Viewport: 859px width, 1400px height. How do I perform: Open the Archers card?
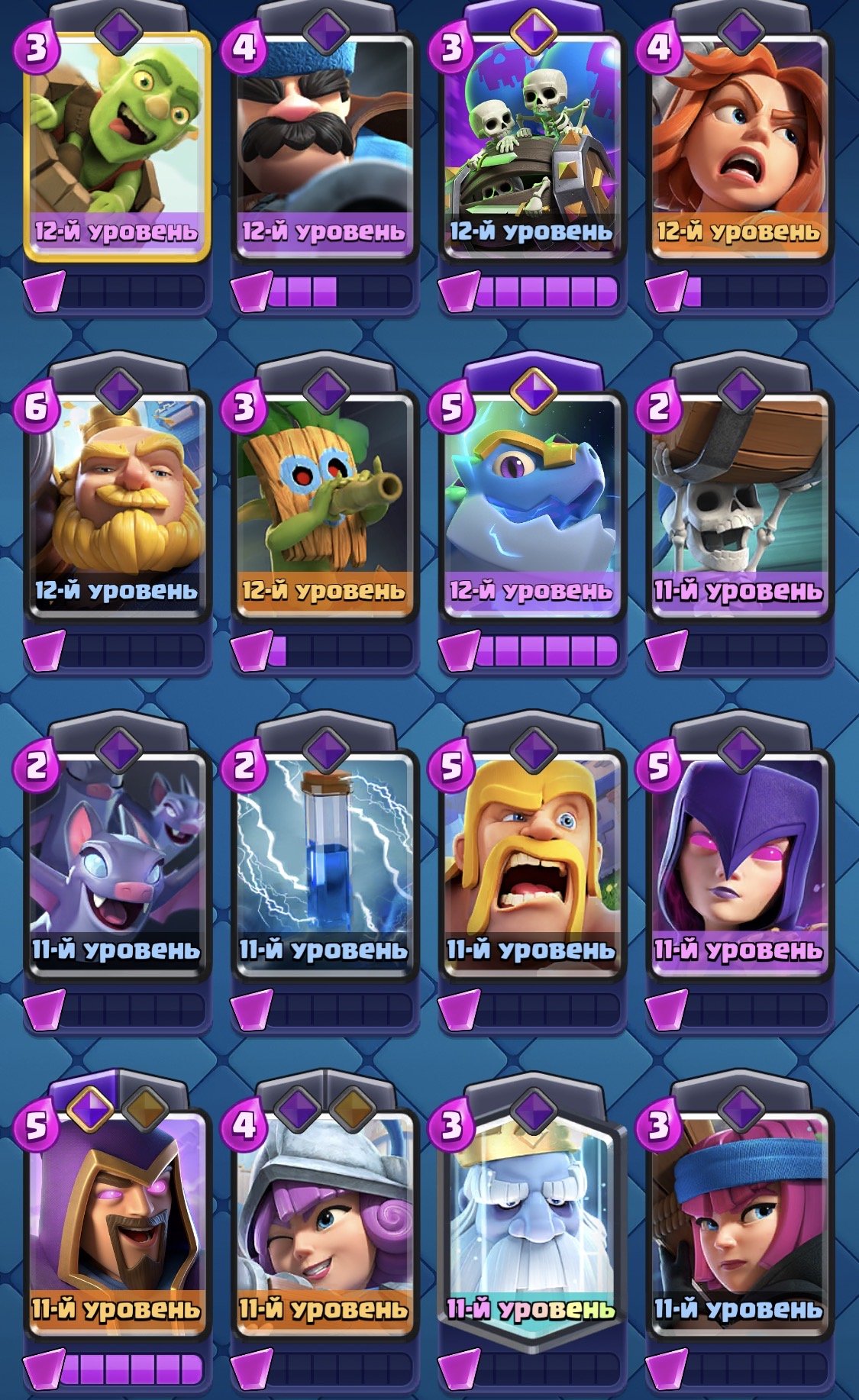coord(739,1221)
